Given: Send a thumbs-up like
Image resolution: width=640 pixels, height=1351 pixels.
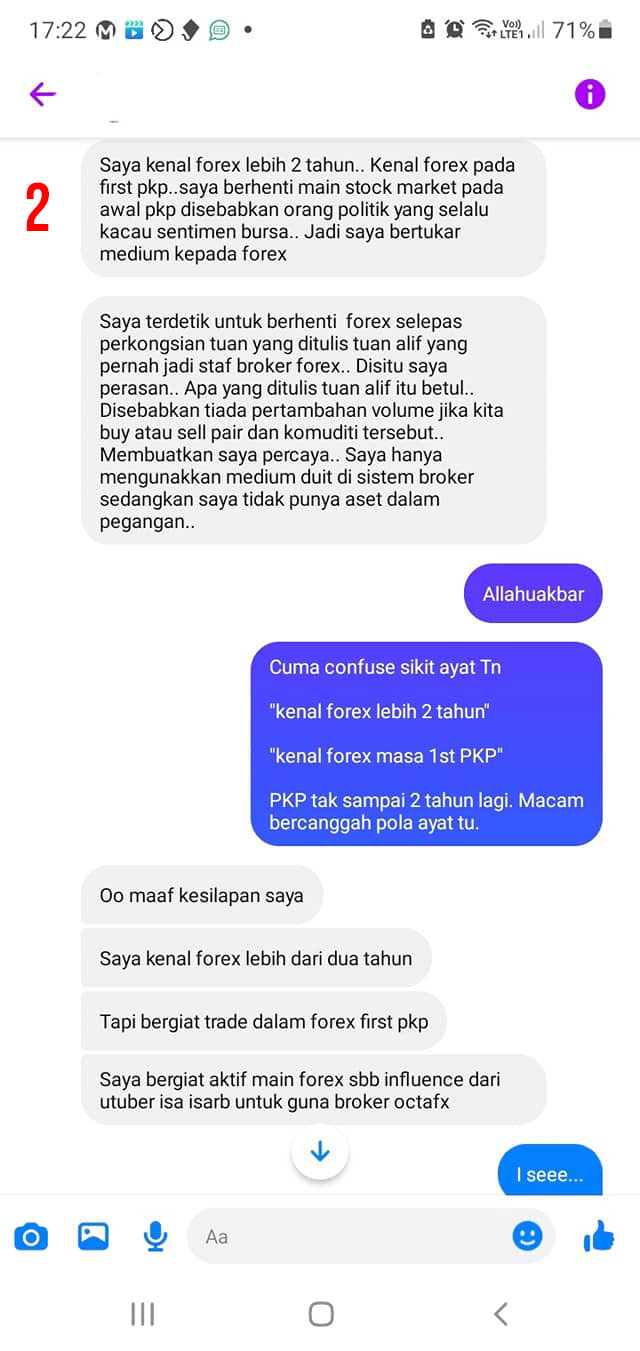Looking at the screenshot, I should (598, 1237).
